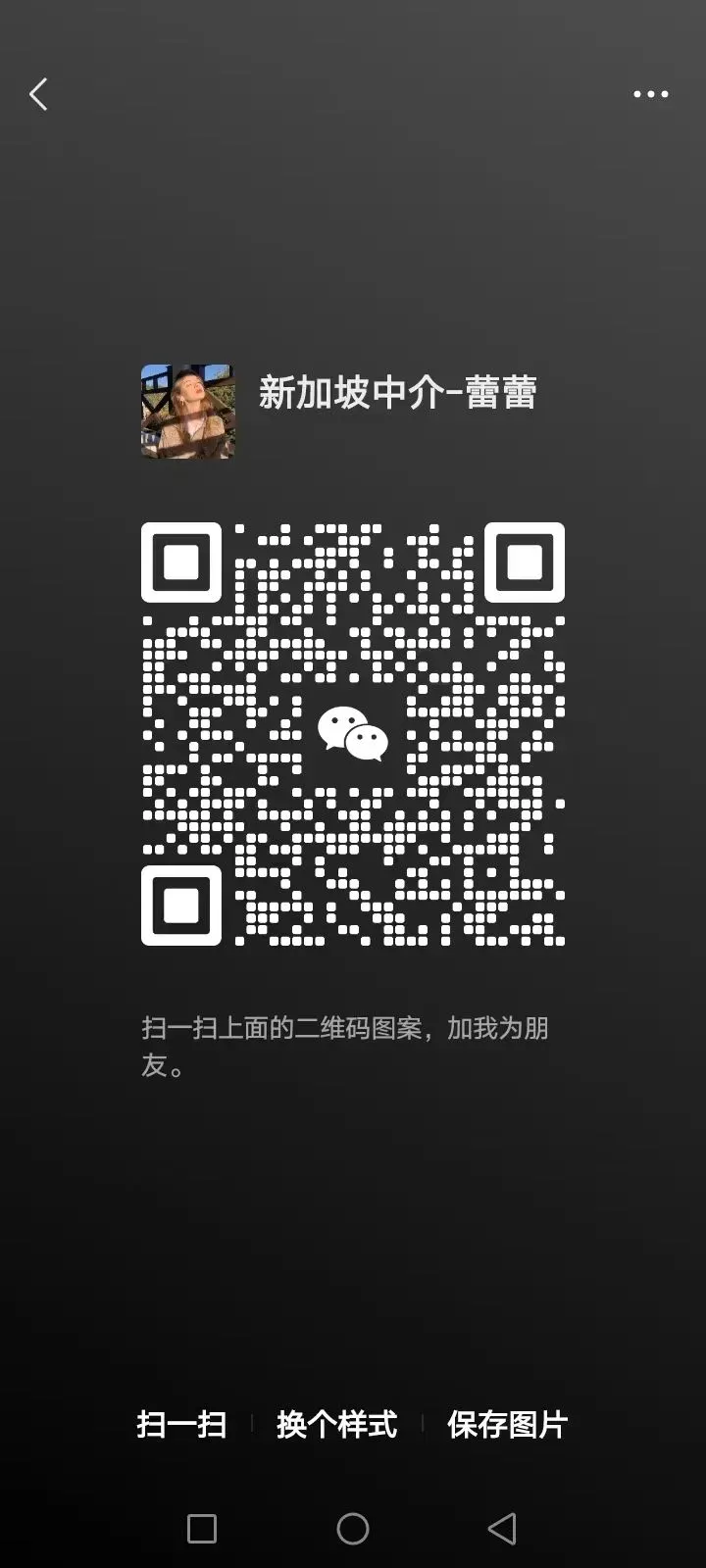Open recent apps with the square button
Image resolution: width=706 pixels, height=1568 pixels.
[x=202, y=1528]
